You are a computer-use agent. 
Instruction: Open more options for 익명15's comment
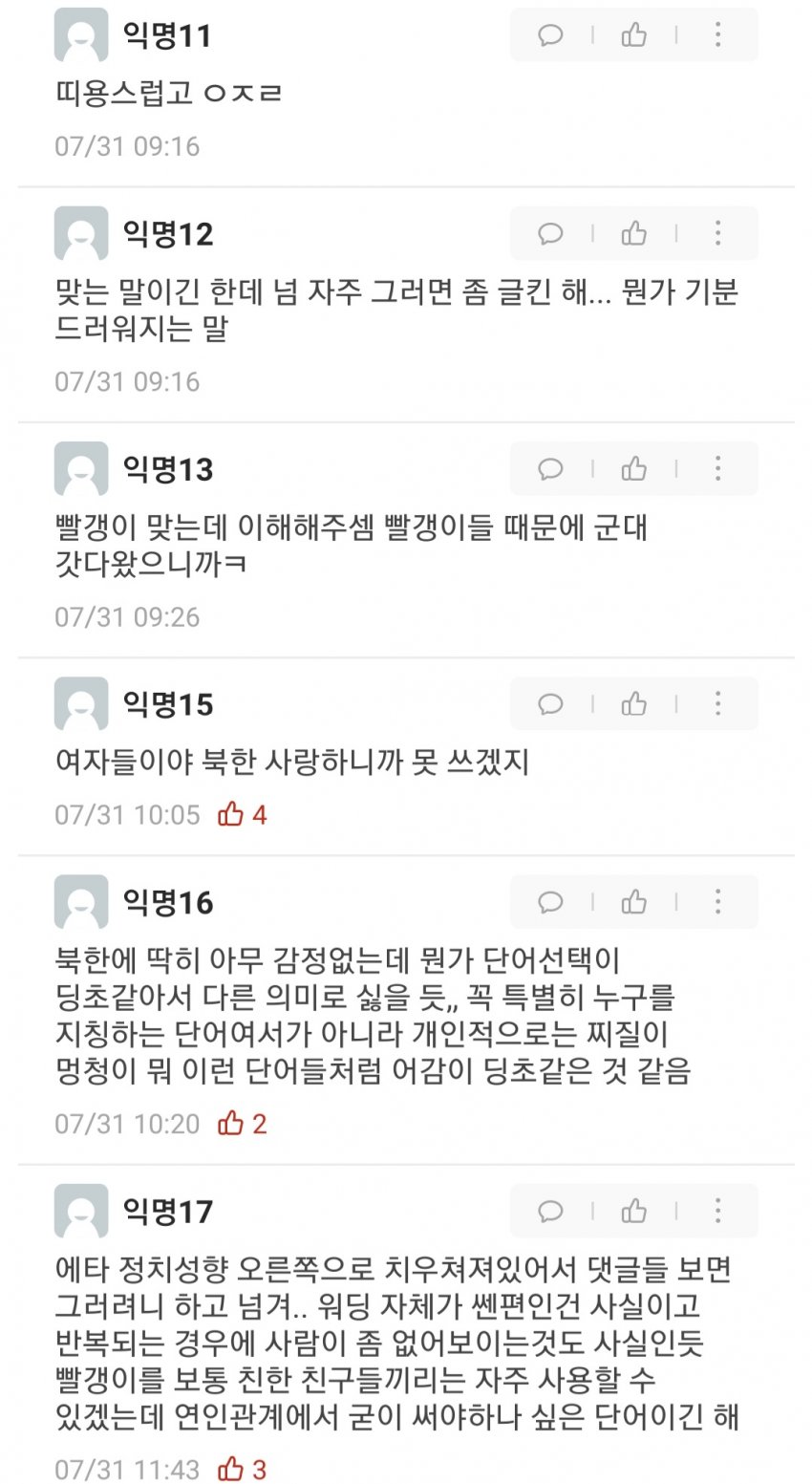(717, 704)
